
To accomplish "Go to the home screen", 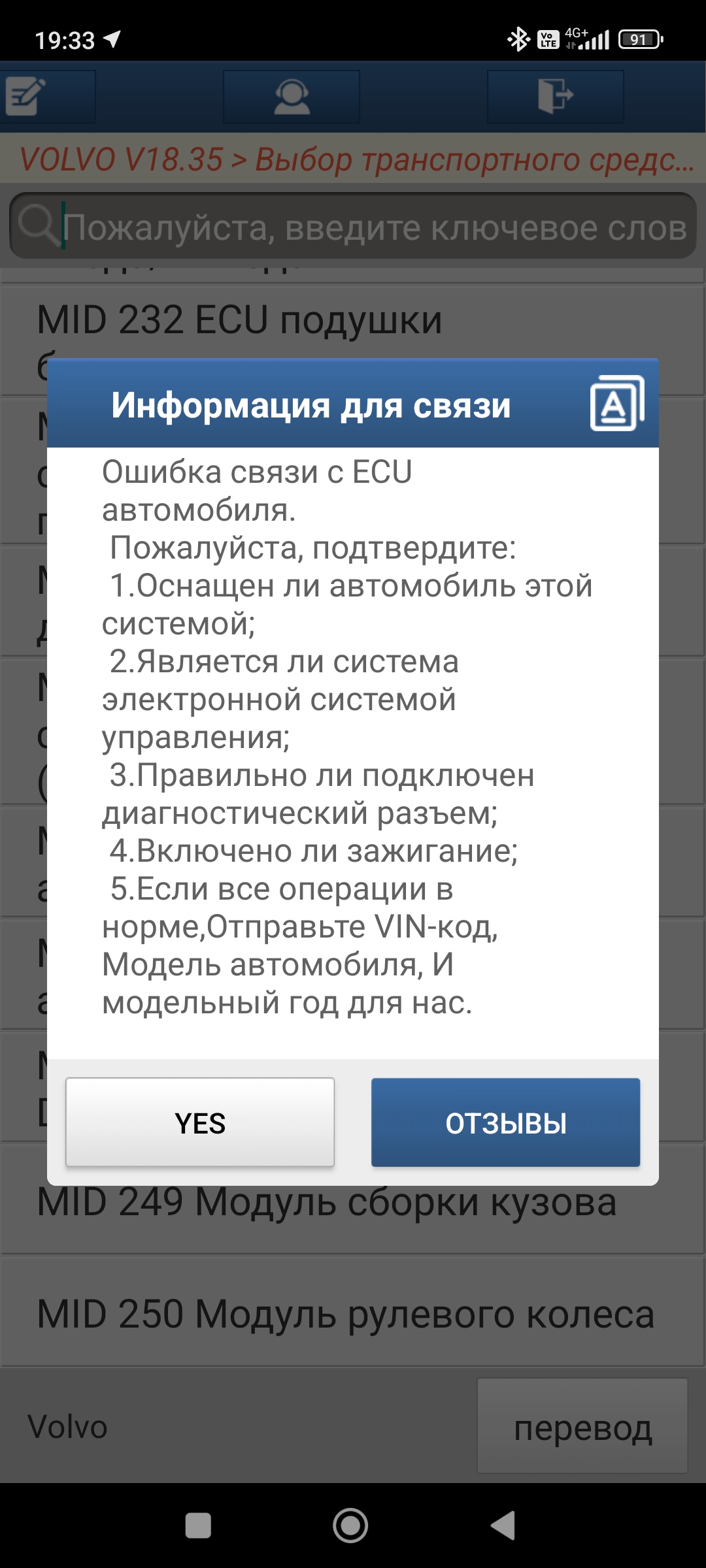I will [350, 1526].
